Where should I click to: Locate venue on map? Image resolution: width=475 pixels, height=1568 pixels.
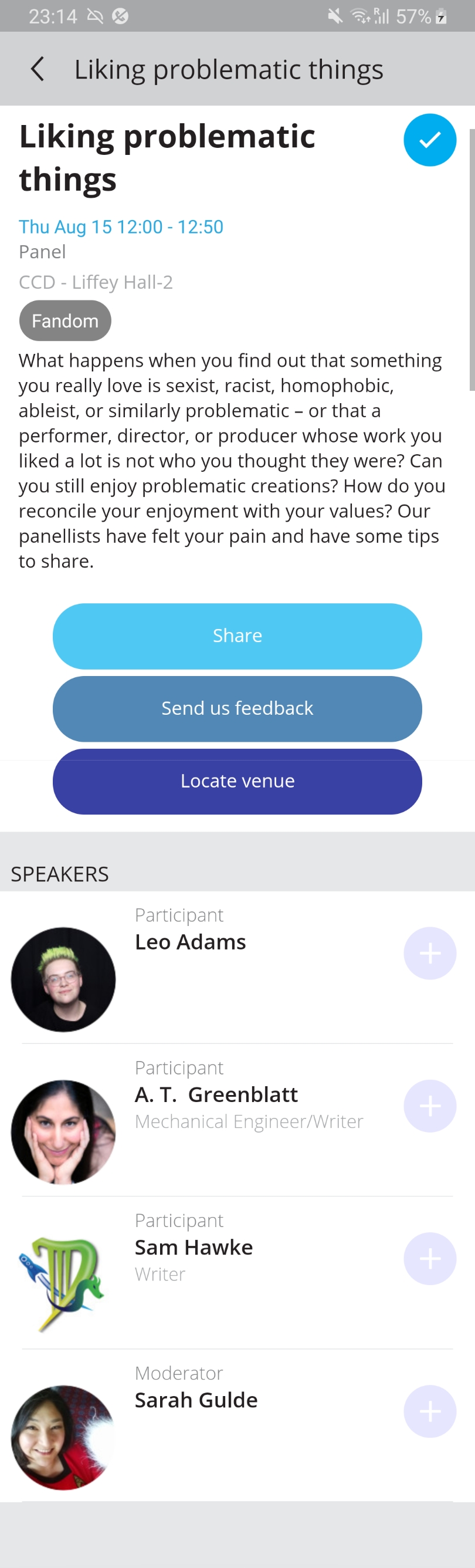coord(237,781)
